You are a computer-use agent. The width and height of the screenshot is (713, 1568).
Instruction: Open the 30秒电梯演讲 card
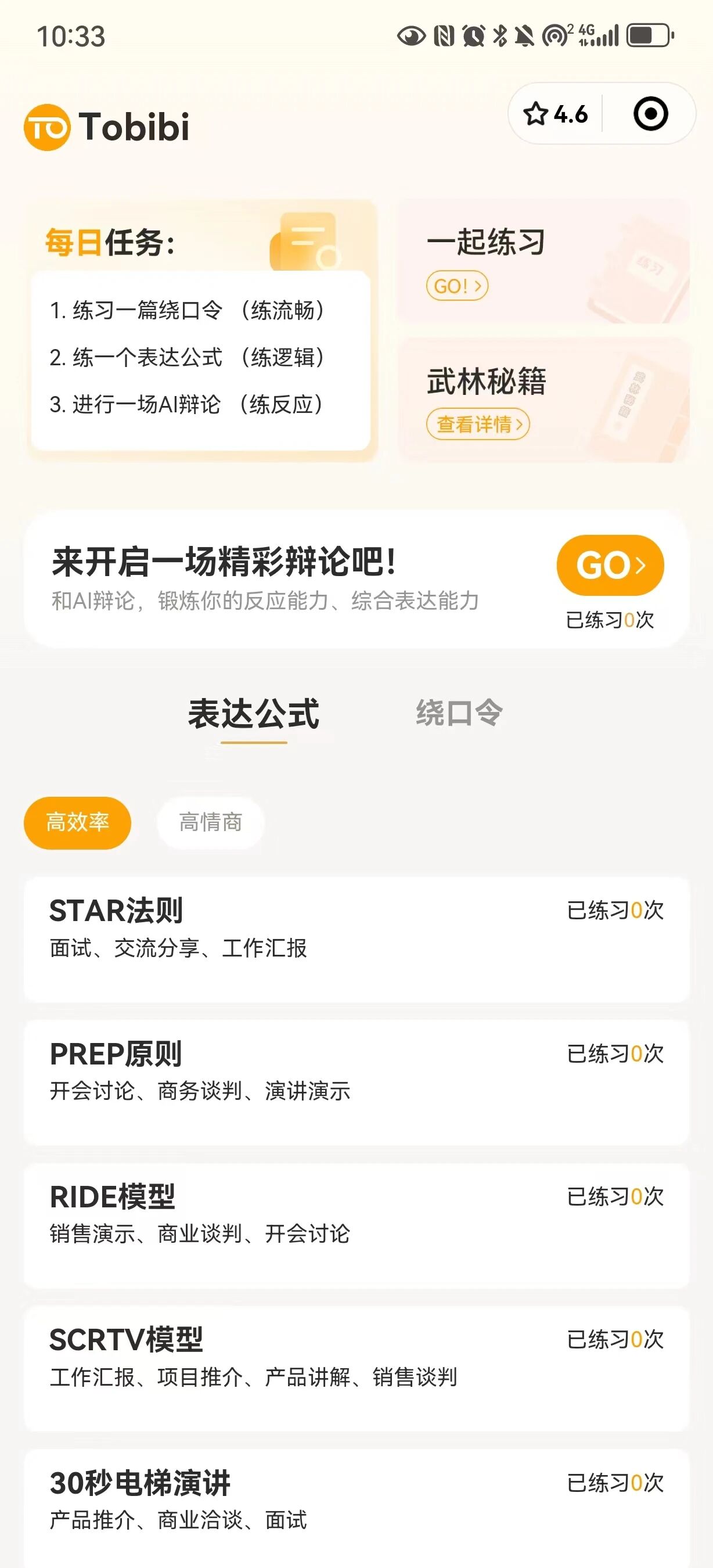click(x=356, y=1508)
